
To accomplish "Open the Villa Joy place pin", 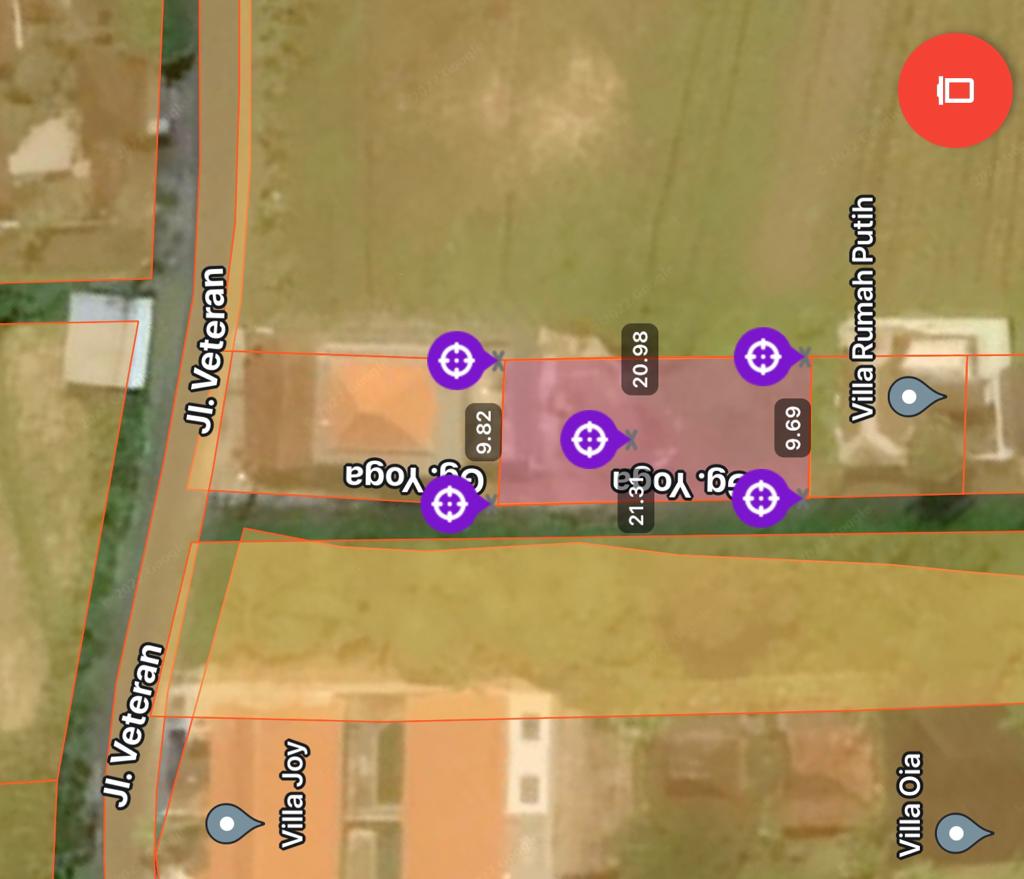I will tap(229, 825).
